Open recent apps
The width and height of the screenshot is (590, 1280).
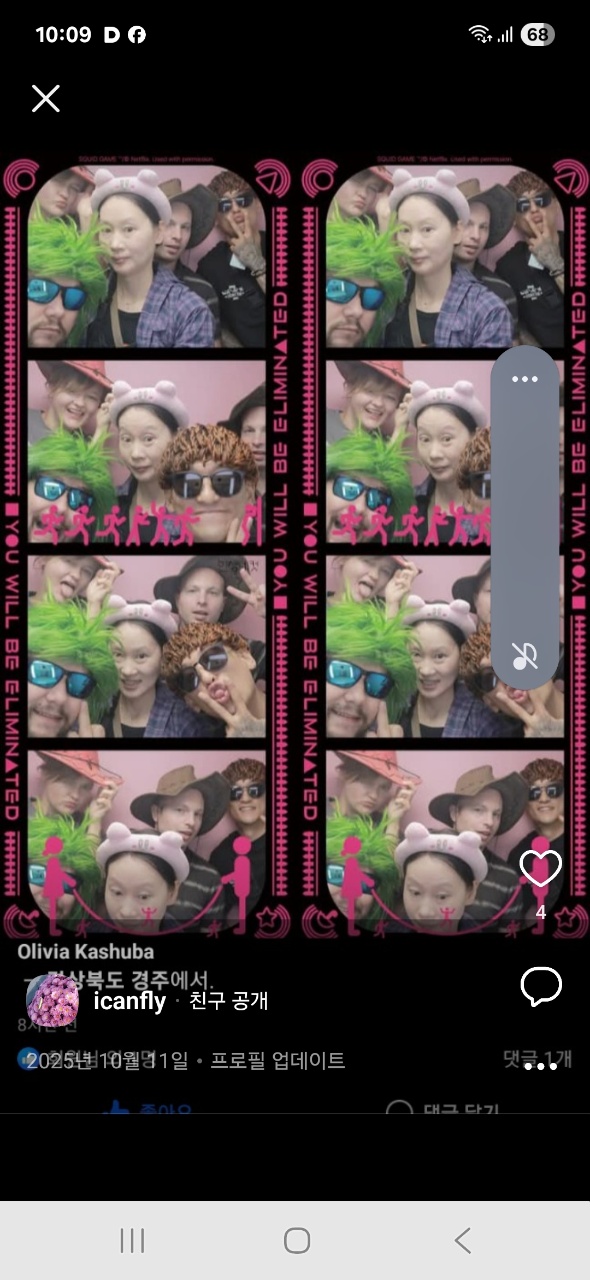click(132, 1241)
